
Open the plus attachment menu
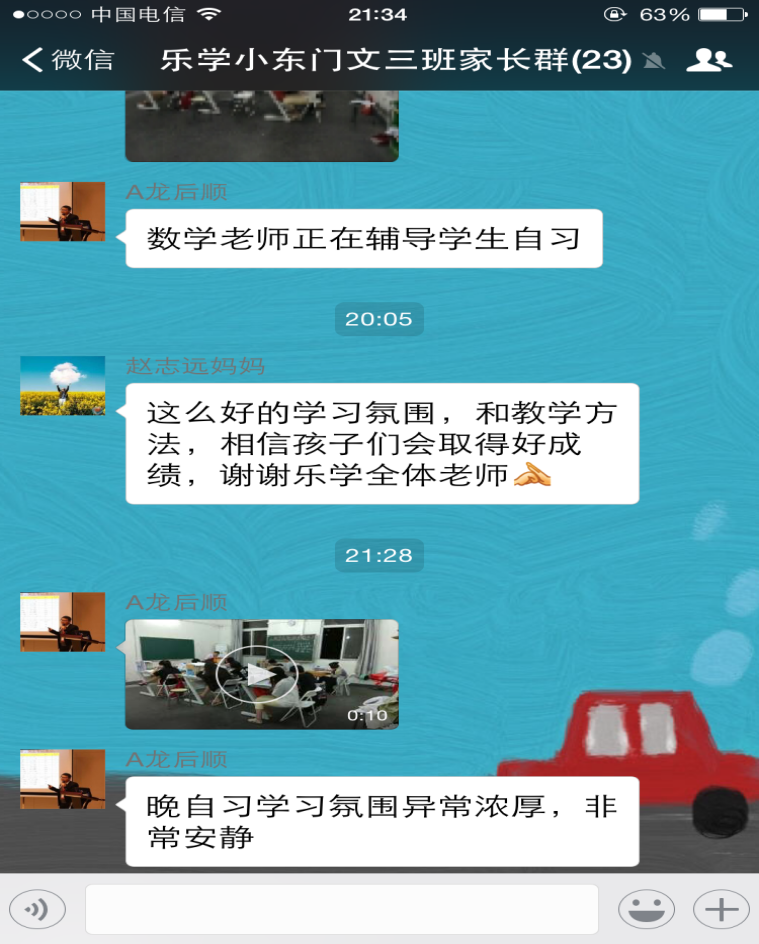(721, 909)
